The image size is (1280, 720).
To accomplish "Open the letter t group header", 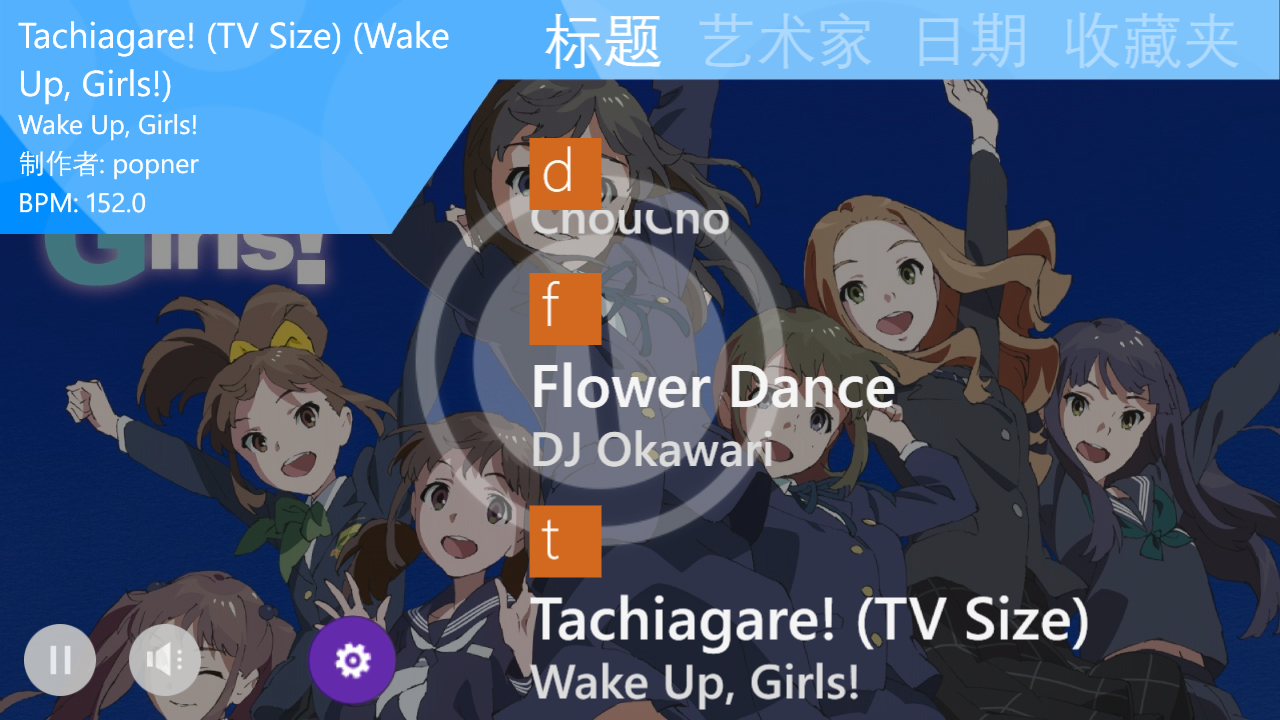I will (565, 541).
